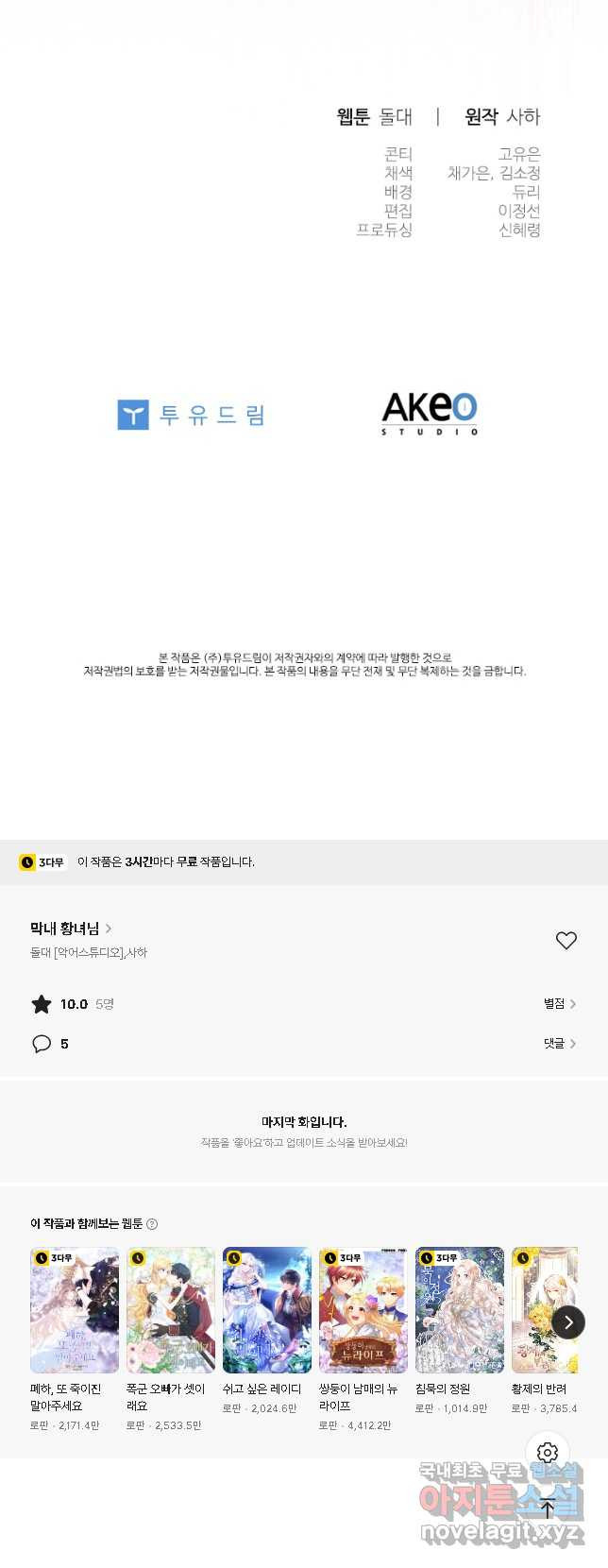608x1568 pixels.
Task: Open the webtoon 폭군 오빠가 셋이래요
Action: [171, 1310]
